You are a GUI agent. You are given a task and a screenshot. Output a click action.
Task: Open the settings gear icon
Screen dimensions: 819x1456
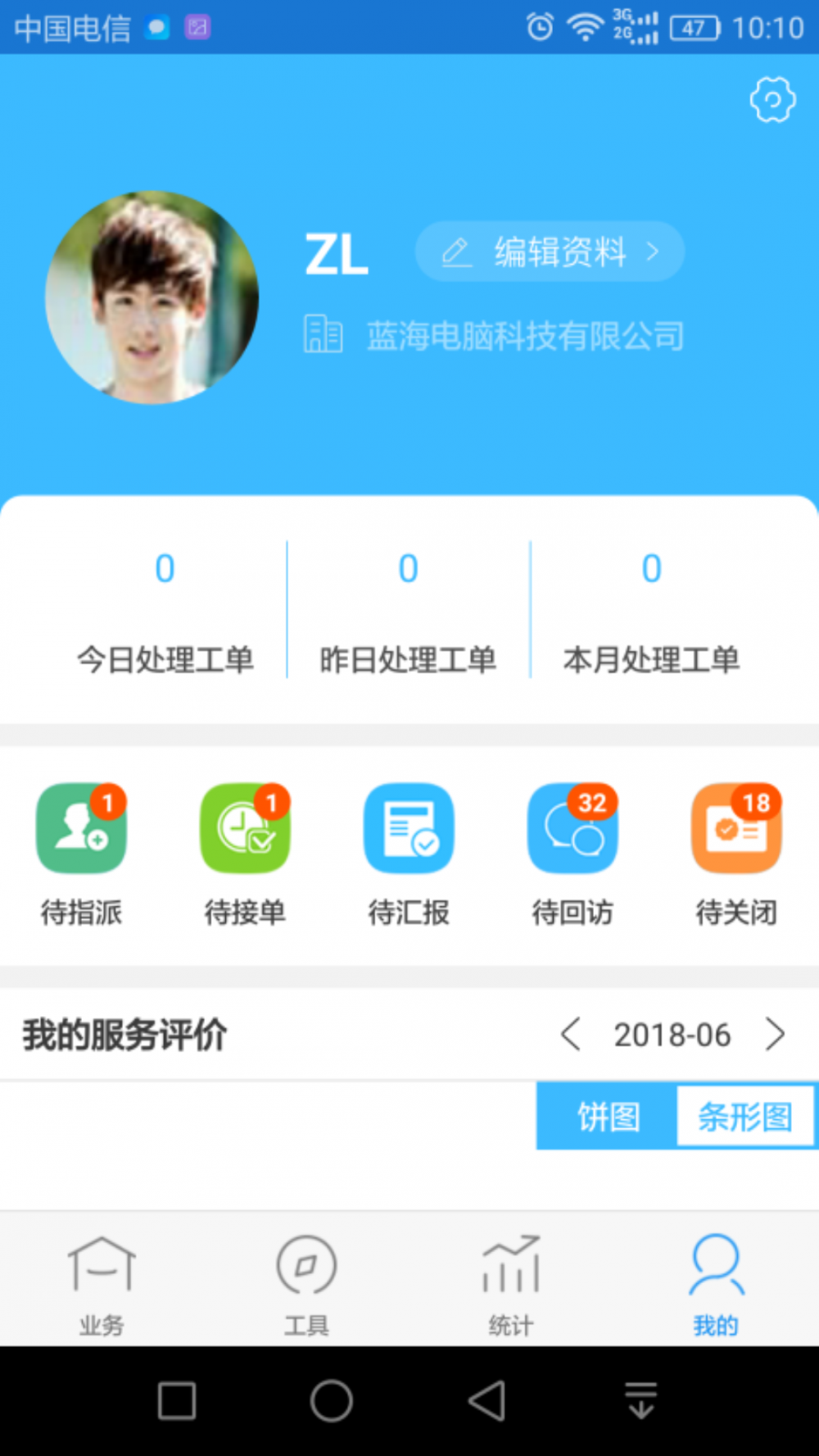pos(772,100)
